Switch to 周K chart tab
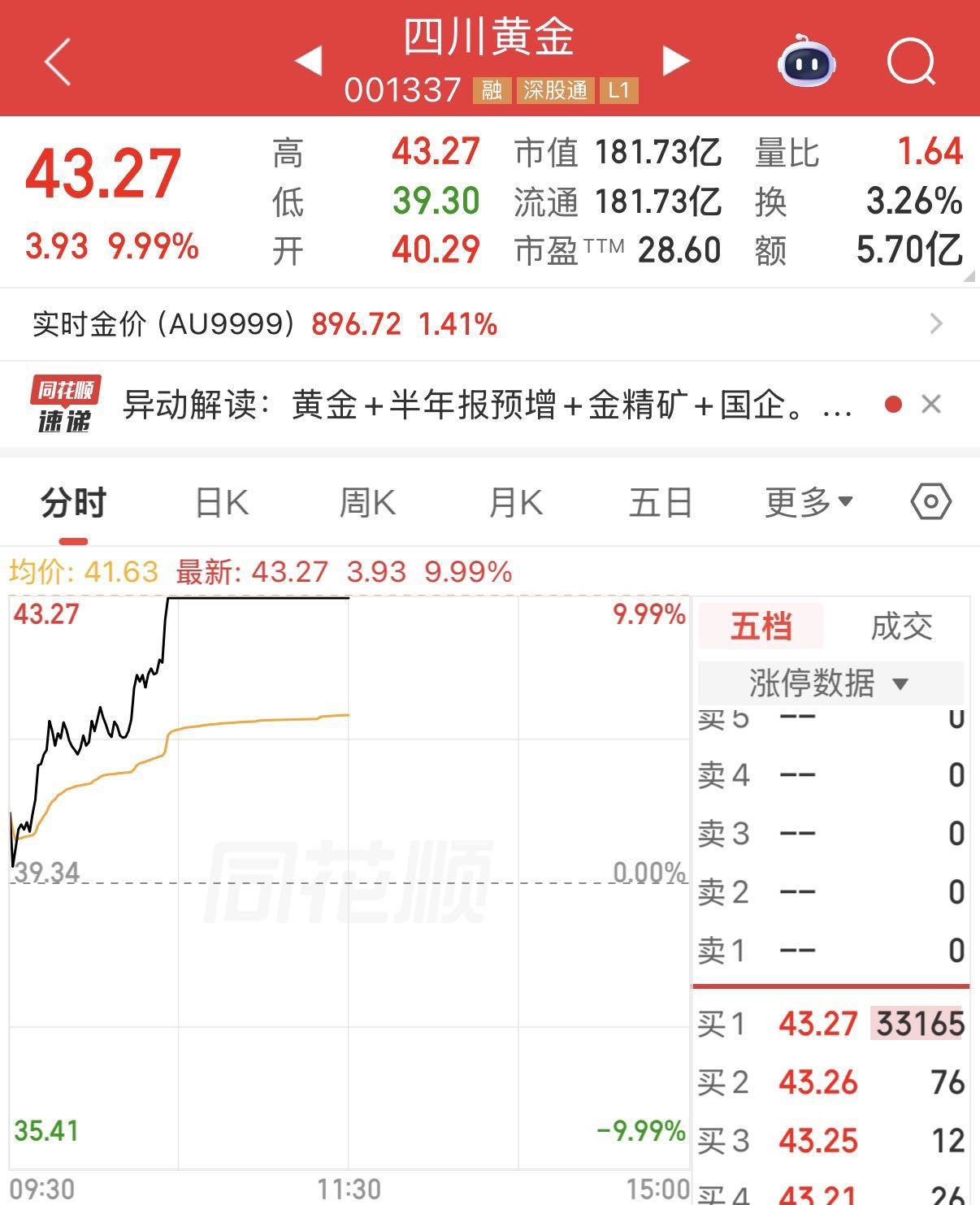The height and width of the screenshot is (1205, 980). click(x=367, y=503)
